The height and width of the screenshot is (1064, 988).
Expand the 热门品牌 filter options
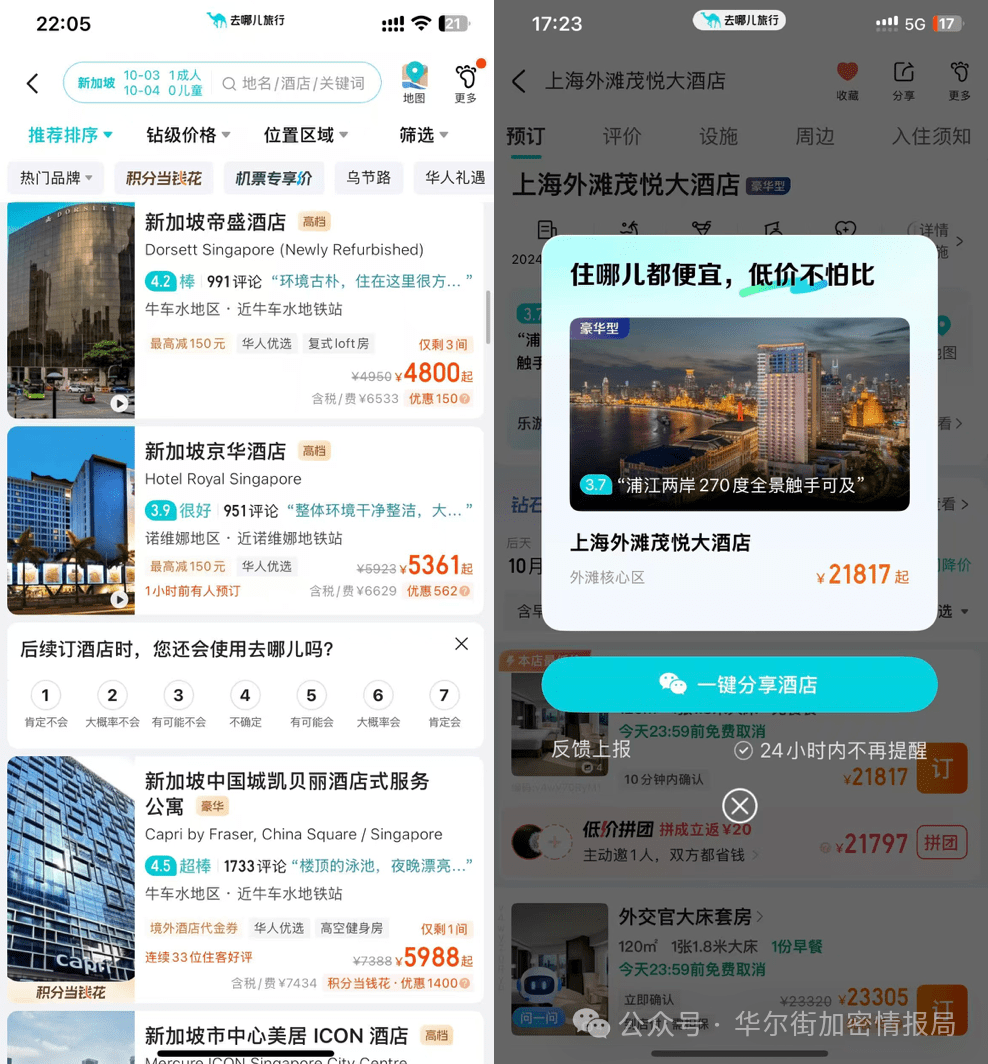tap(55, 178)
